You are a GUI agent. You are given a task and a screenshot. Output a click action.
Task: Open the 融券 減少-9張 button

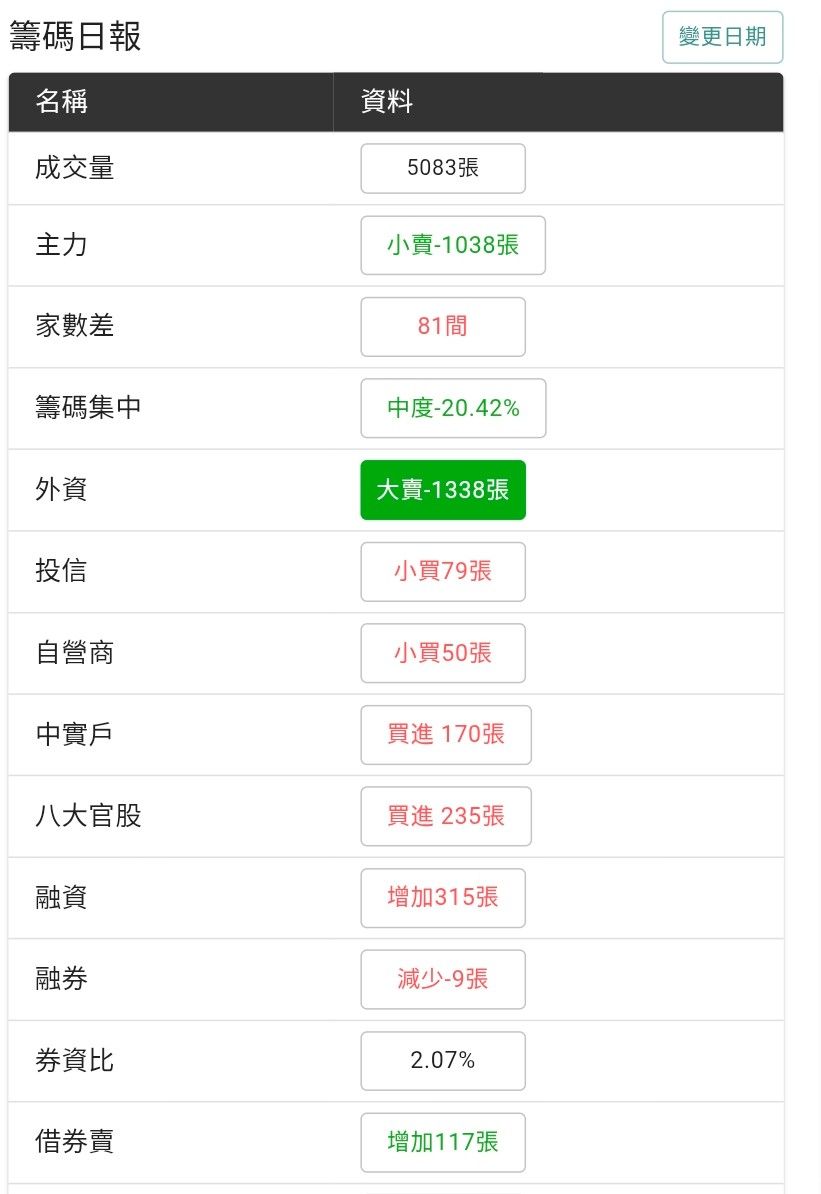442,979
